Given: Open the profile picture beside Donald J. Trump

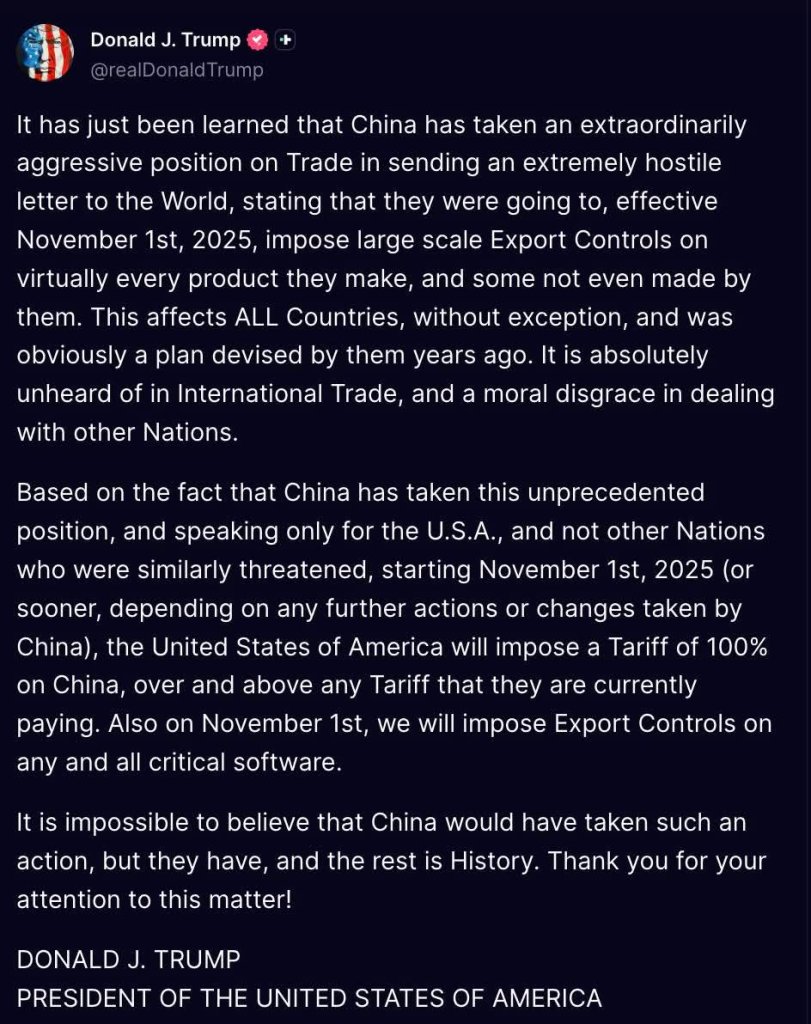Looking at the screenshot, I should 46,52.
